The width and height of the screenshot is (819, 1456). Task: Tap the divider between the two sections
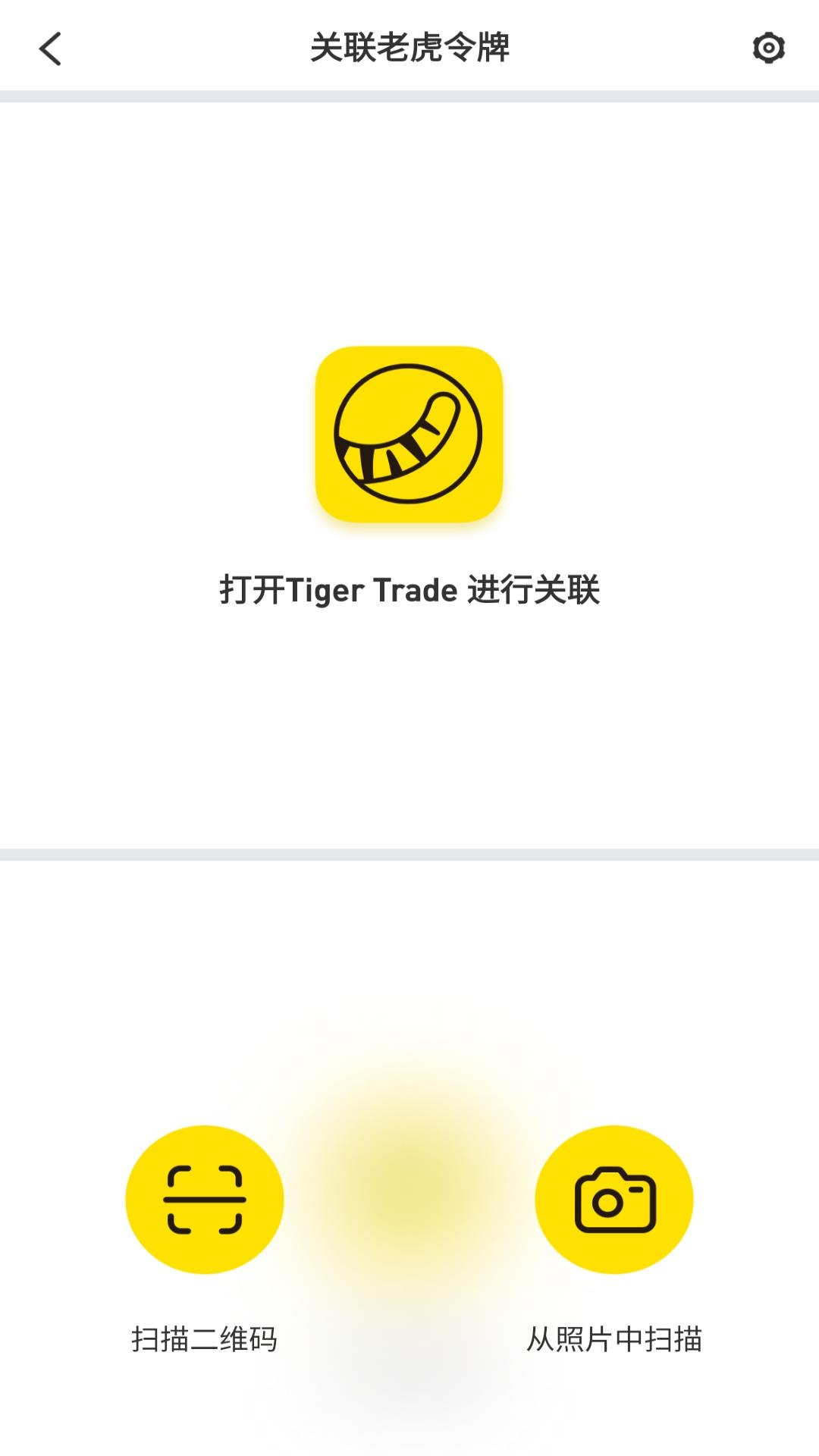(x=409, y=851)
